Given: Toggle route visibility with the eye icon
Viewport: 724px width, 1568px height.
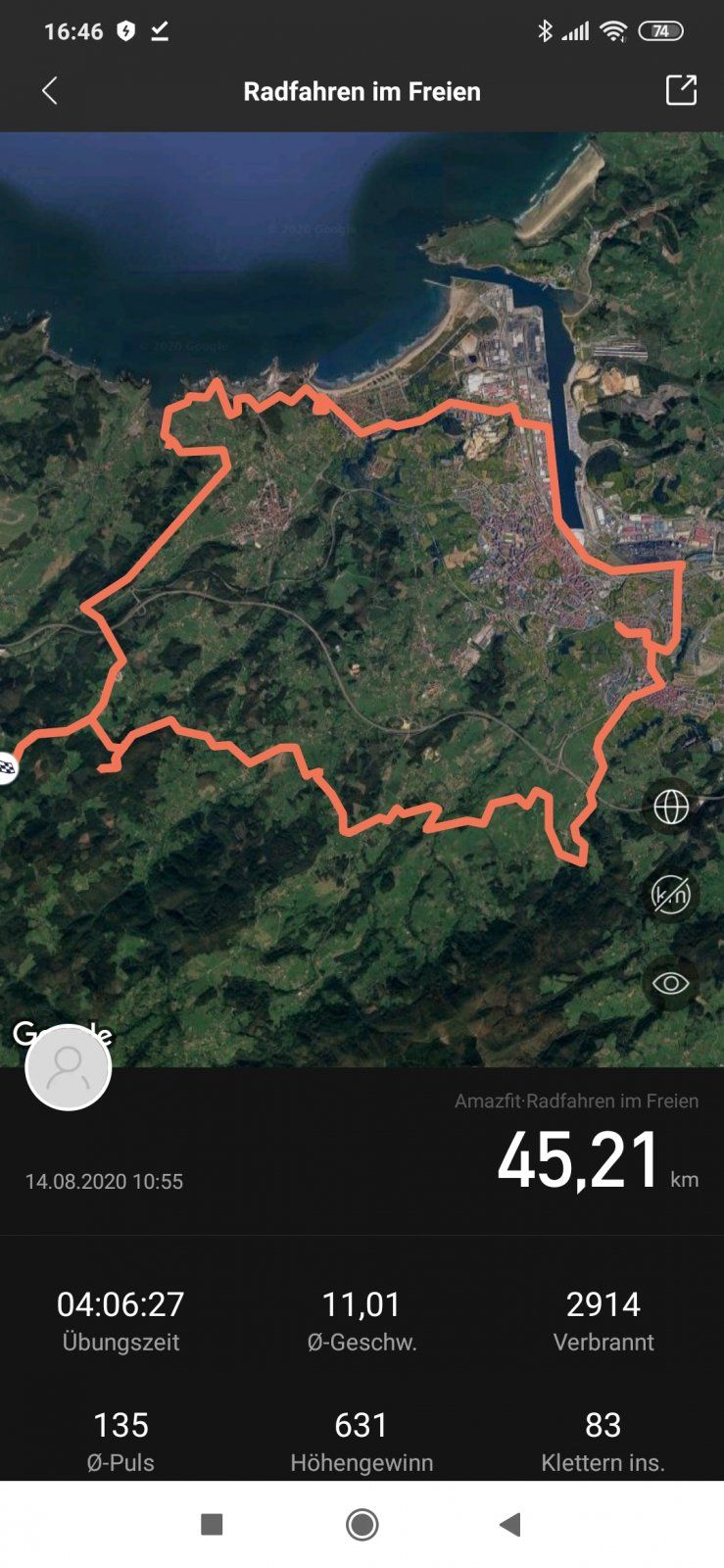Looking at the screenshot, I should click(671, 983).
